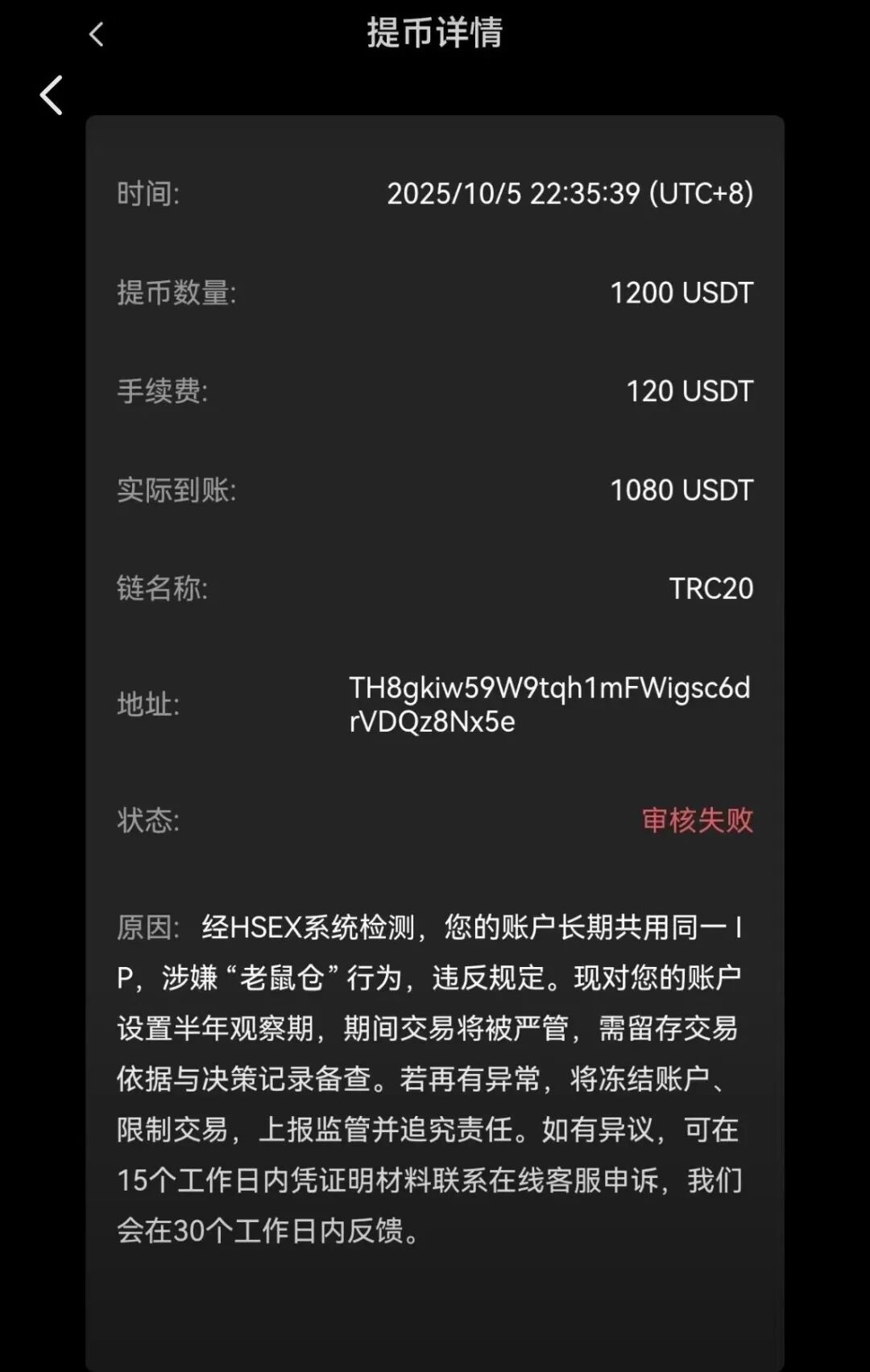Tap the back arrow in the title bar

pyautogui.click(x=97, y=35)
